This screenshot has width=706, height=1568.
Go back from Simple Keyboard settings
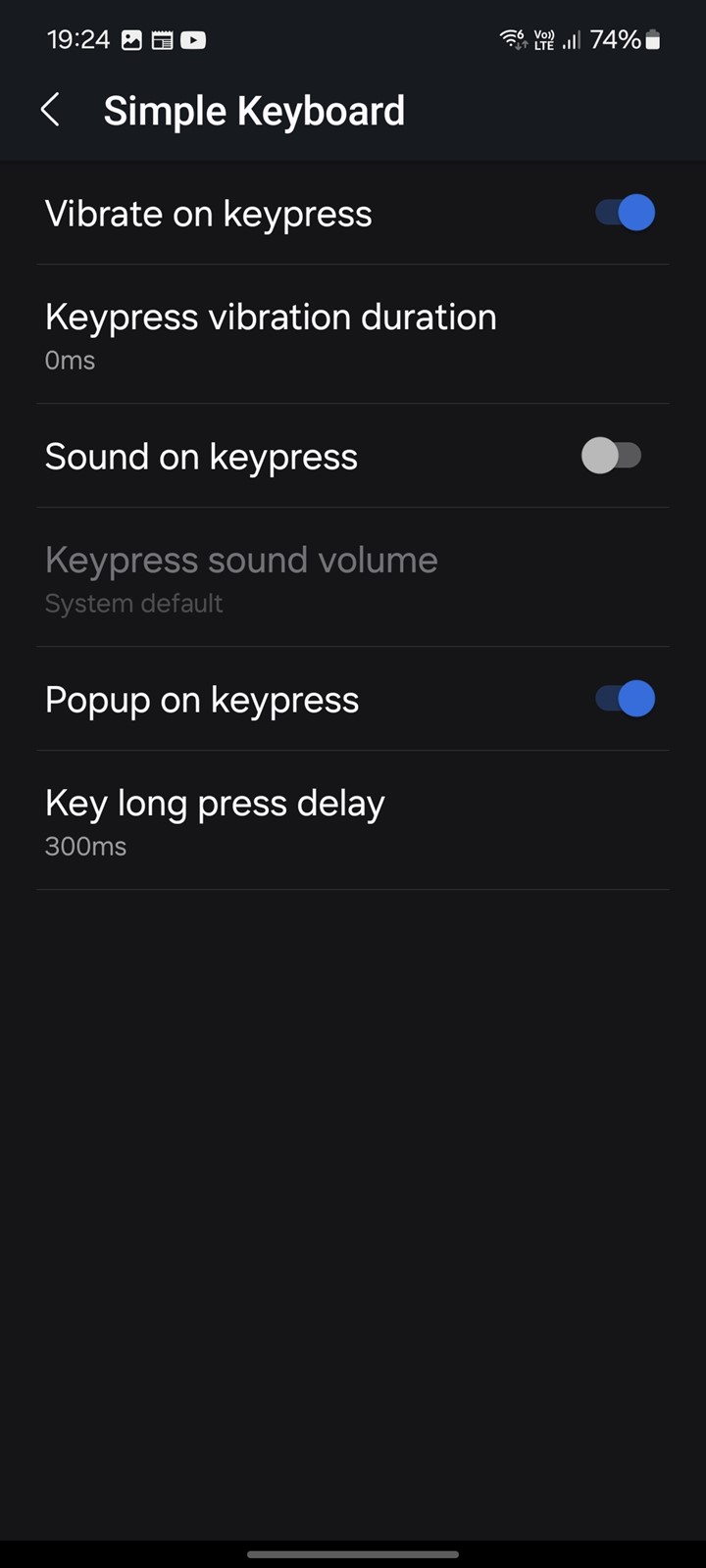click(x=51, y=110)
